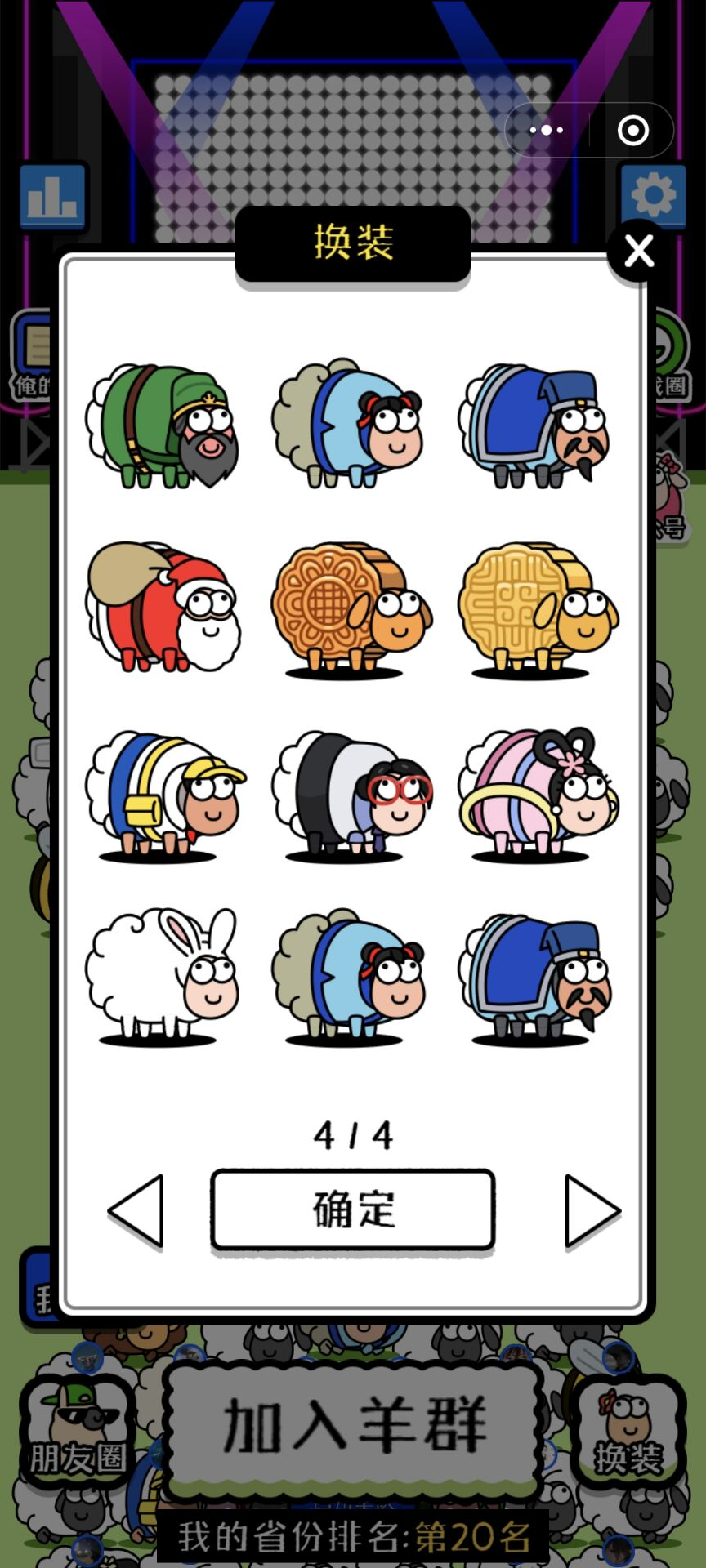The width and height of the screenshot is (706, 1568).
Task: Confirm selection with 确定 button
Action: click(353, 1209)
